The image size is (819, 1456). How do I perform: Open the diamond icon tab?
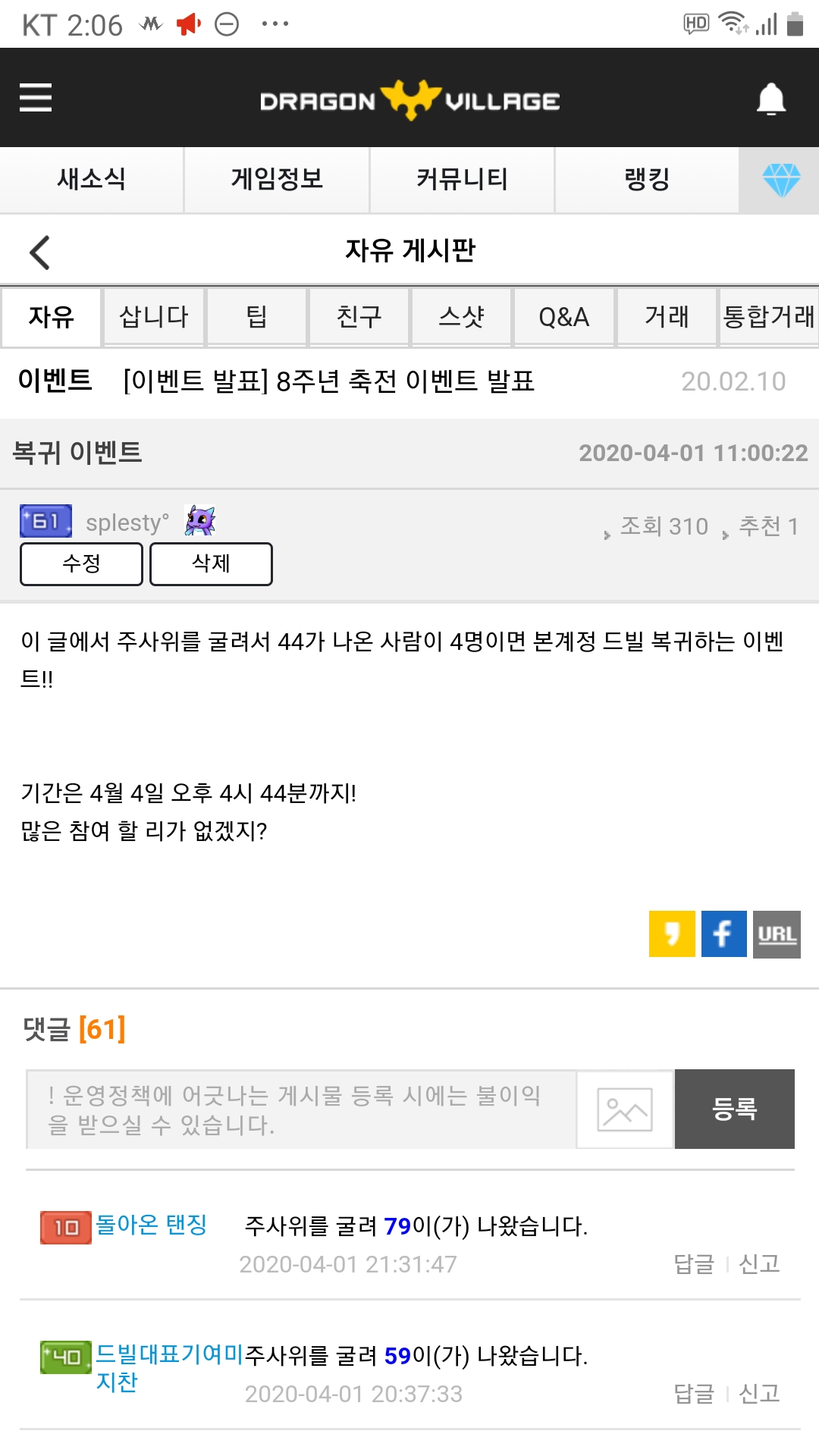coord(780,180)
